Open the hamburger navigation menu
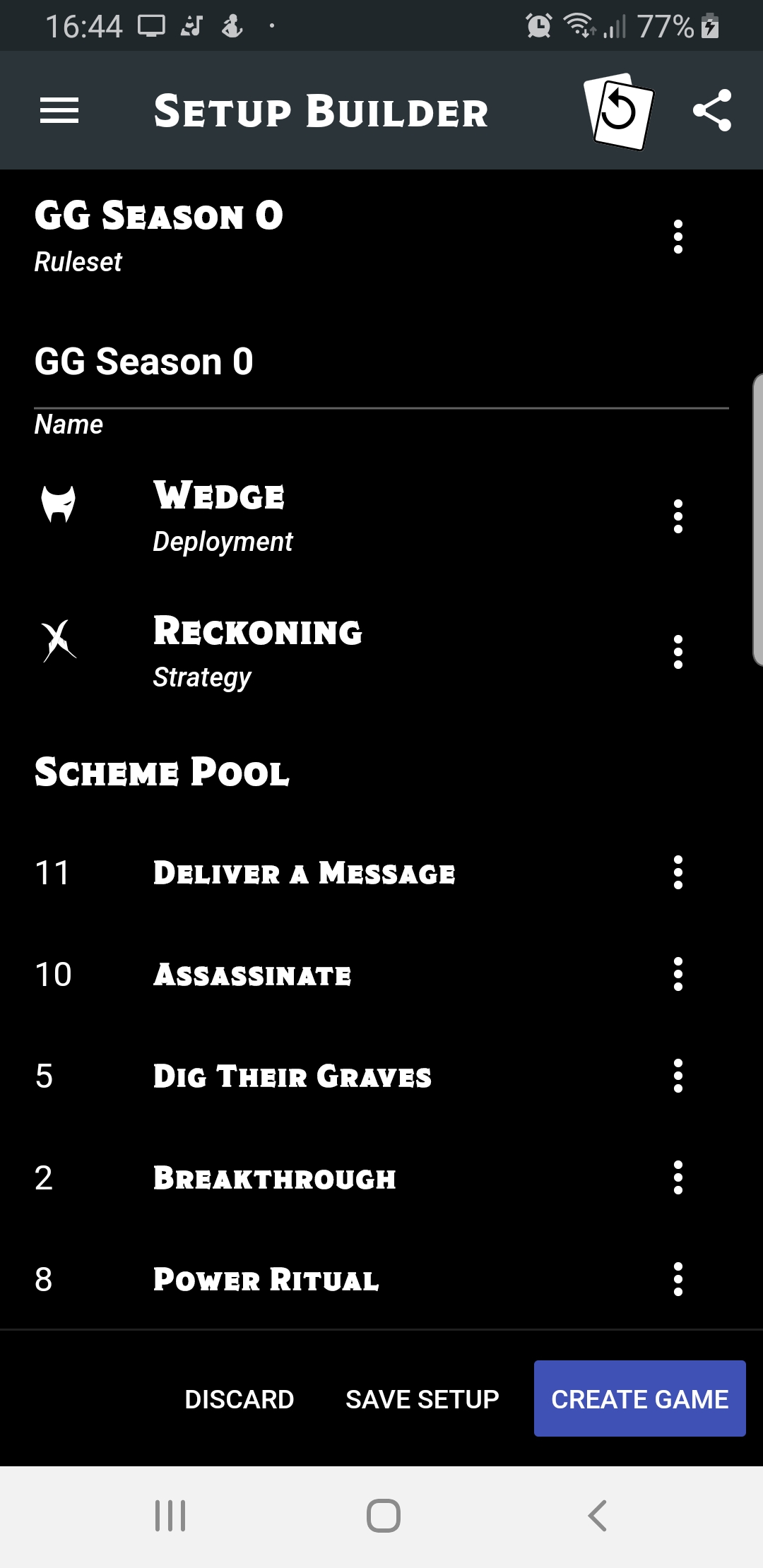 (x=59, y=111)
